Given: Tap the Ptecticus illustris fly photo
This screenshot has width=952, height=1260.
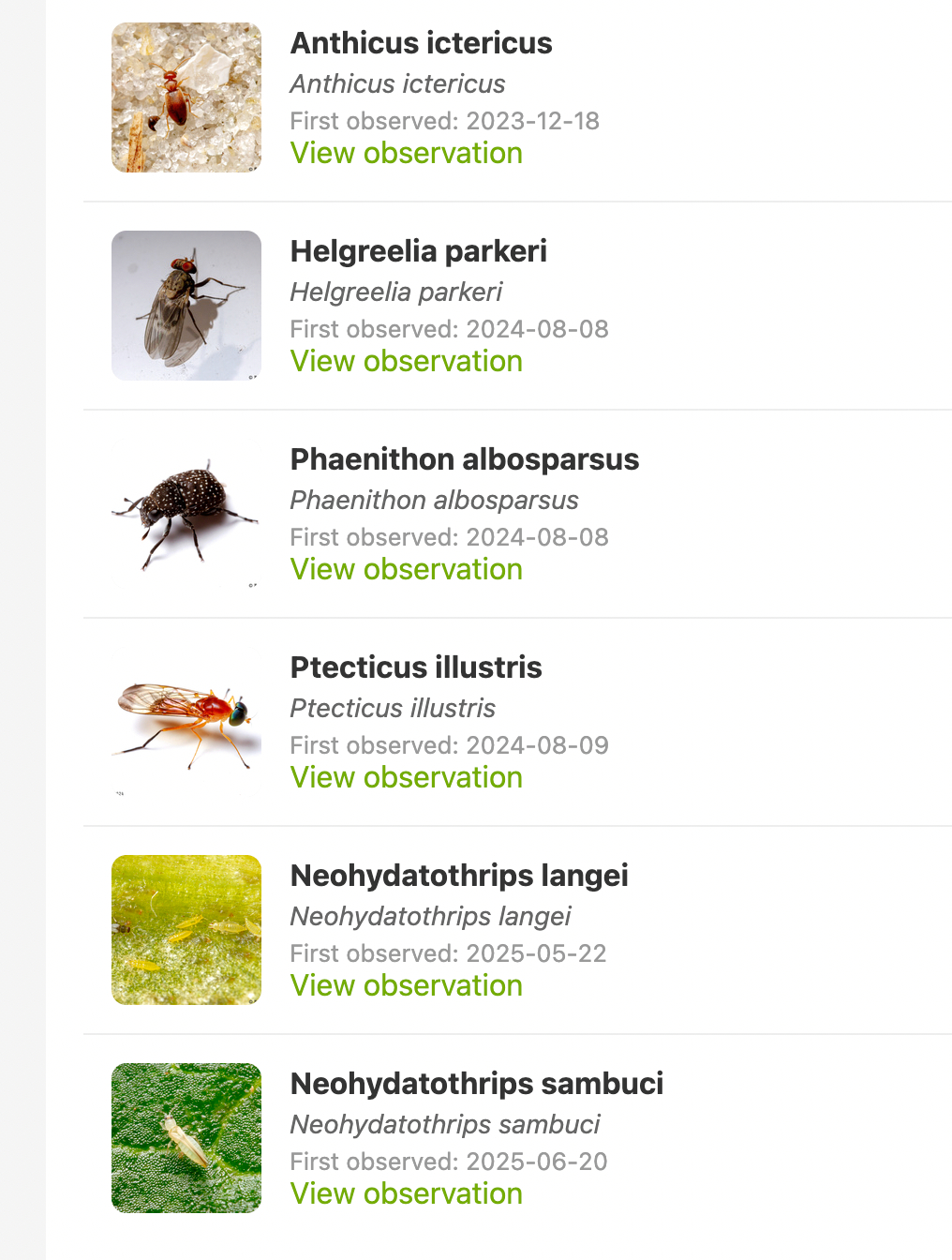Looking at the screenshot, I should (x=186, y=722).
